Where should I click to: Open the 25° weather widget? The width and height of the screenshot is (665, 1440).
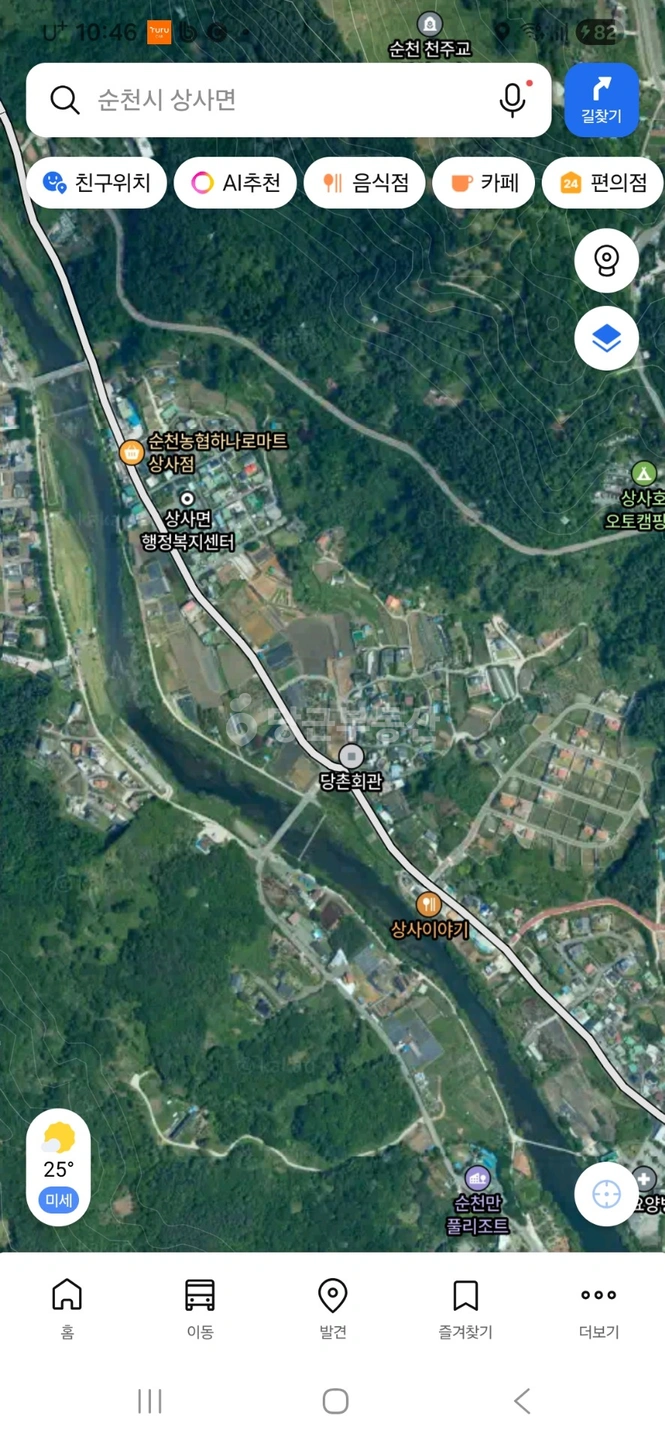click(58, 1167)
